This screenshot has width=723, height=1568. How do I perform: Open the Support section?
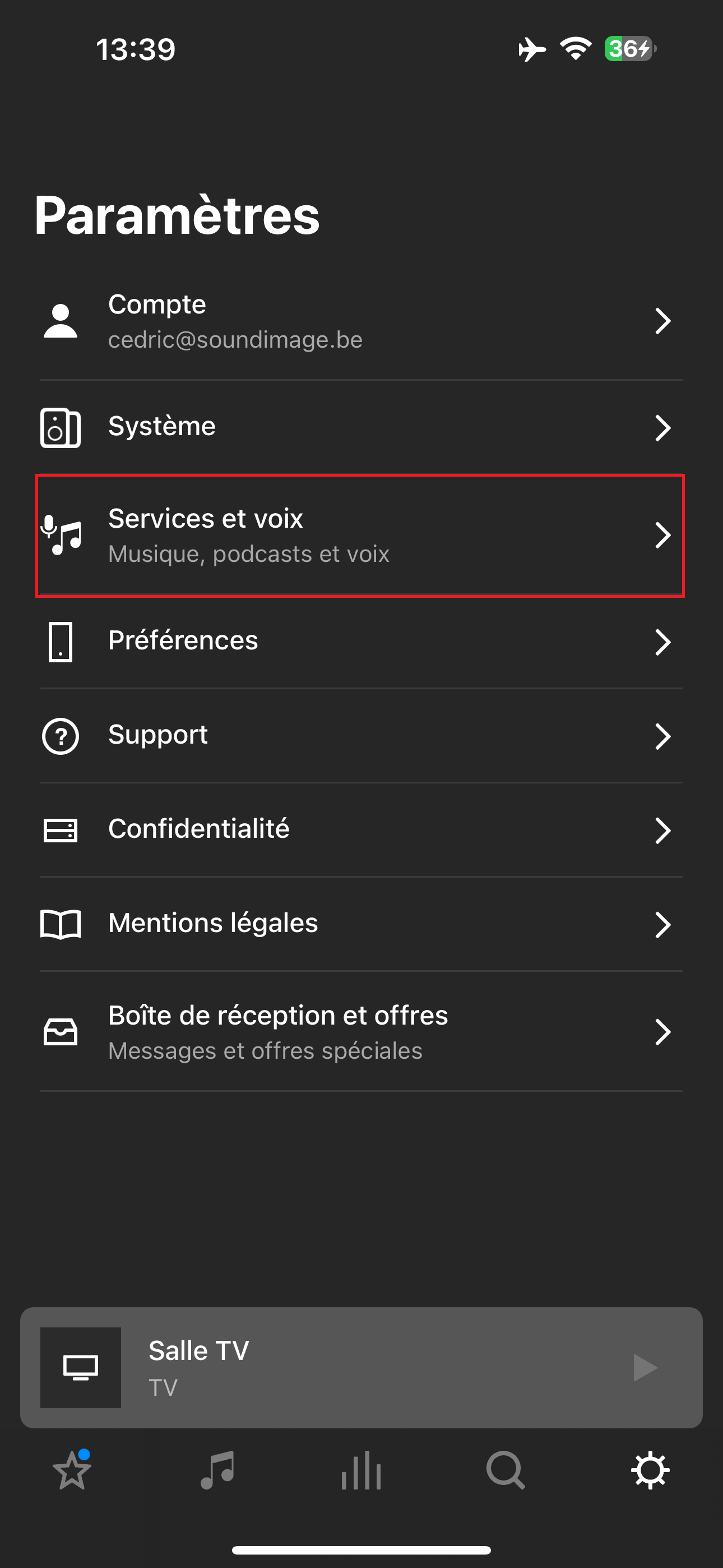(361, 736)
